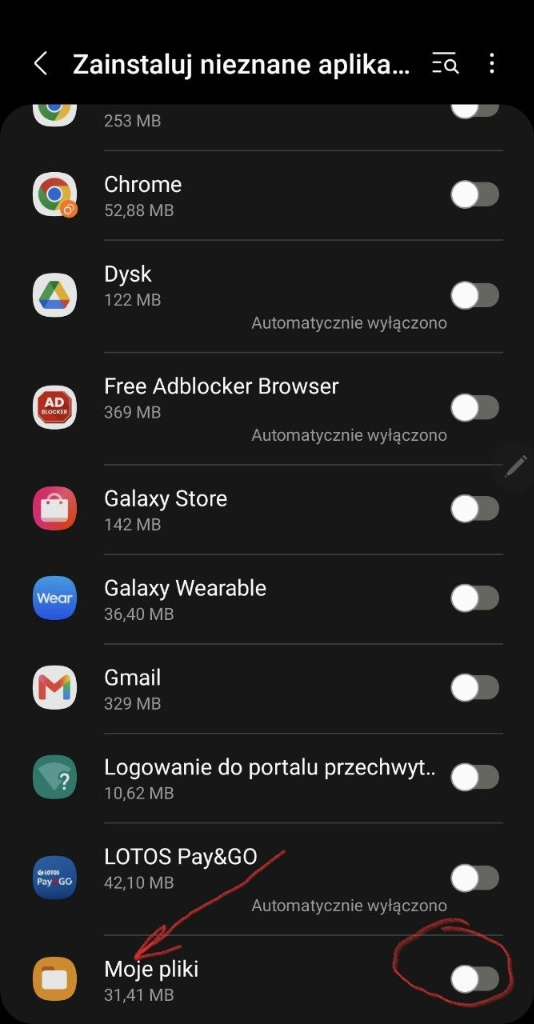Go back using the header arrow
Image resolution: width=534 pixels, height=1024 pixels.
coord(40,64)
